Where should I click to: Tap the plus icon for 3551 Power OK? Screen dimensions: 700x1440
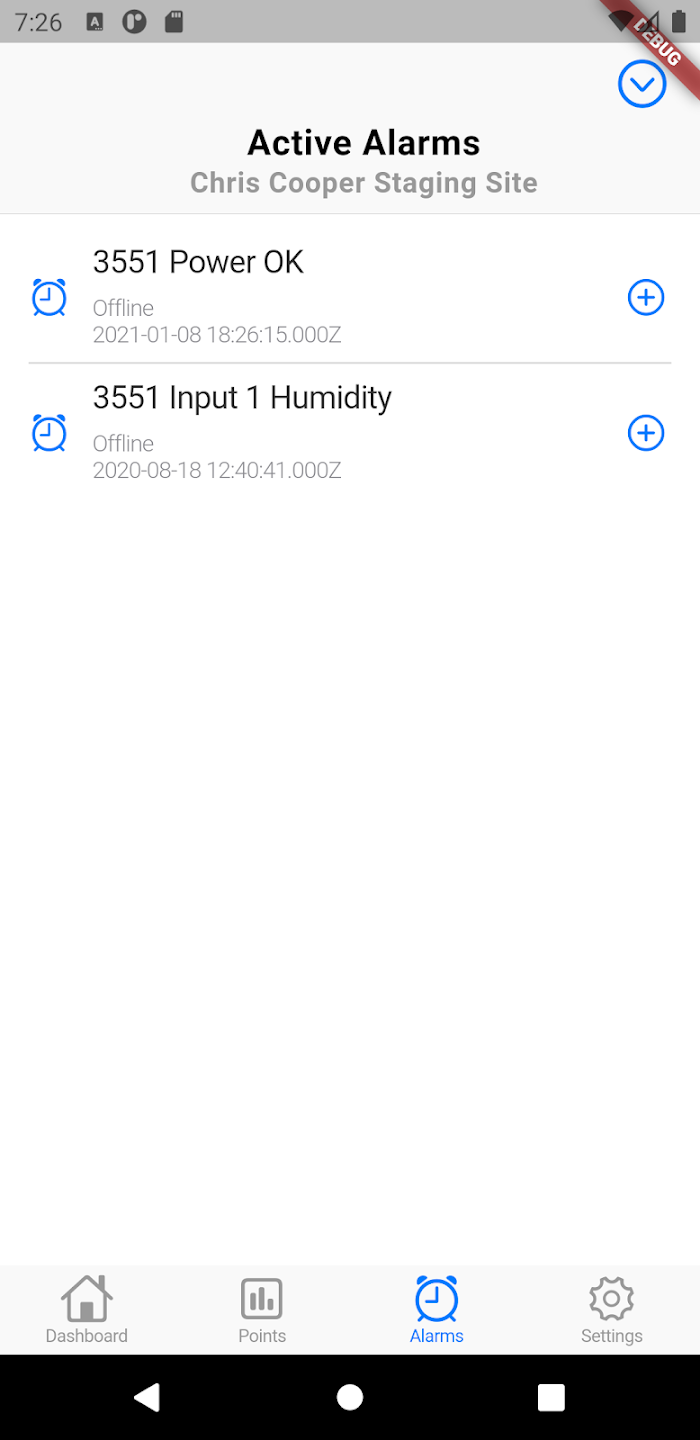[645, 297]
